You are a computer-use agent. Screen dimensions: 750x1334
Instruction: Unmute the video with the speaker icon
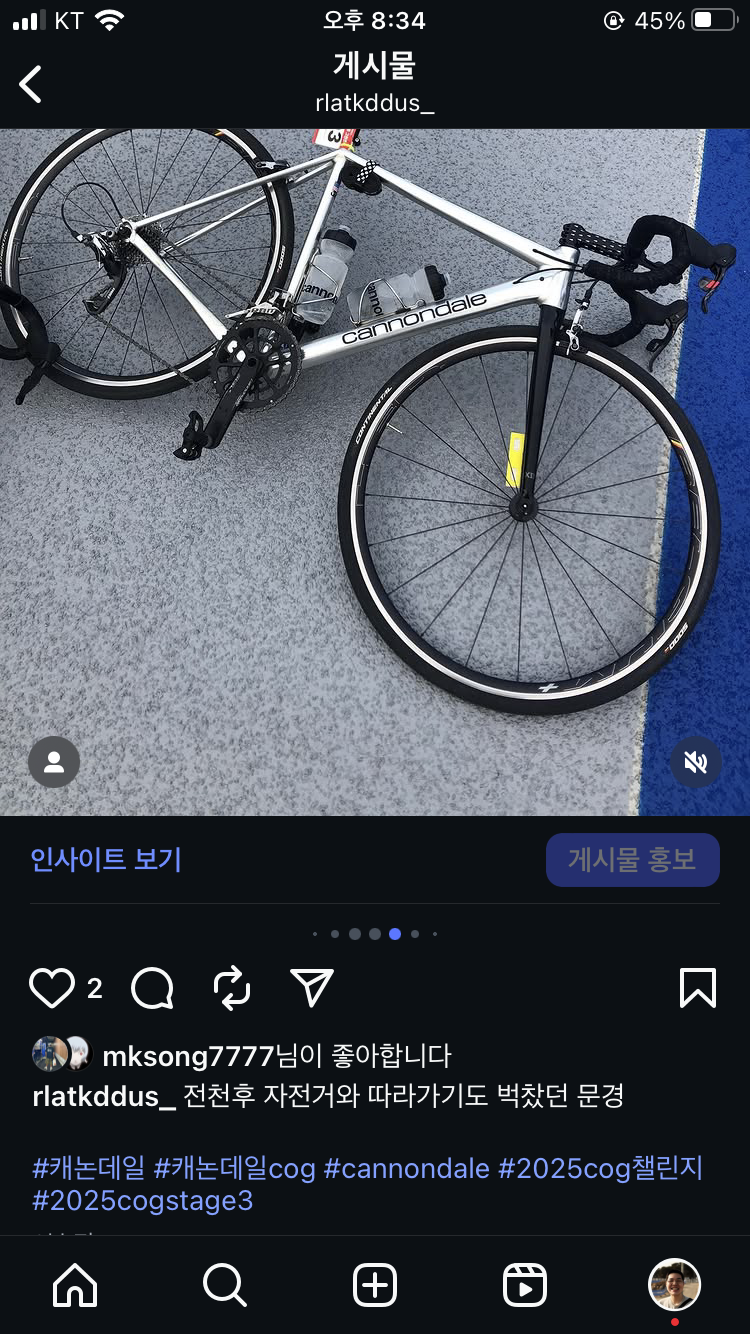coord(695,763)
